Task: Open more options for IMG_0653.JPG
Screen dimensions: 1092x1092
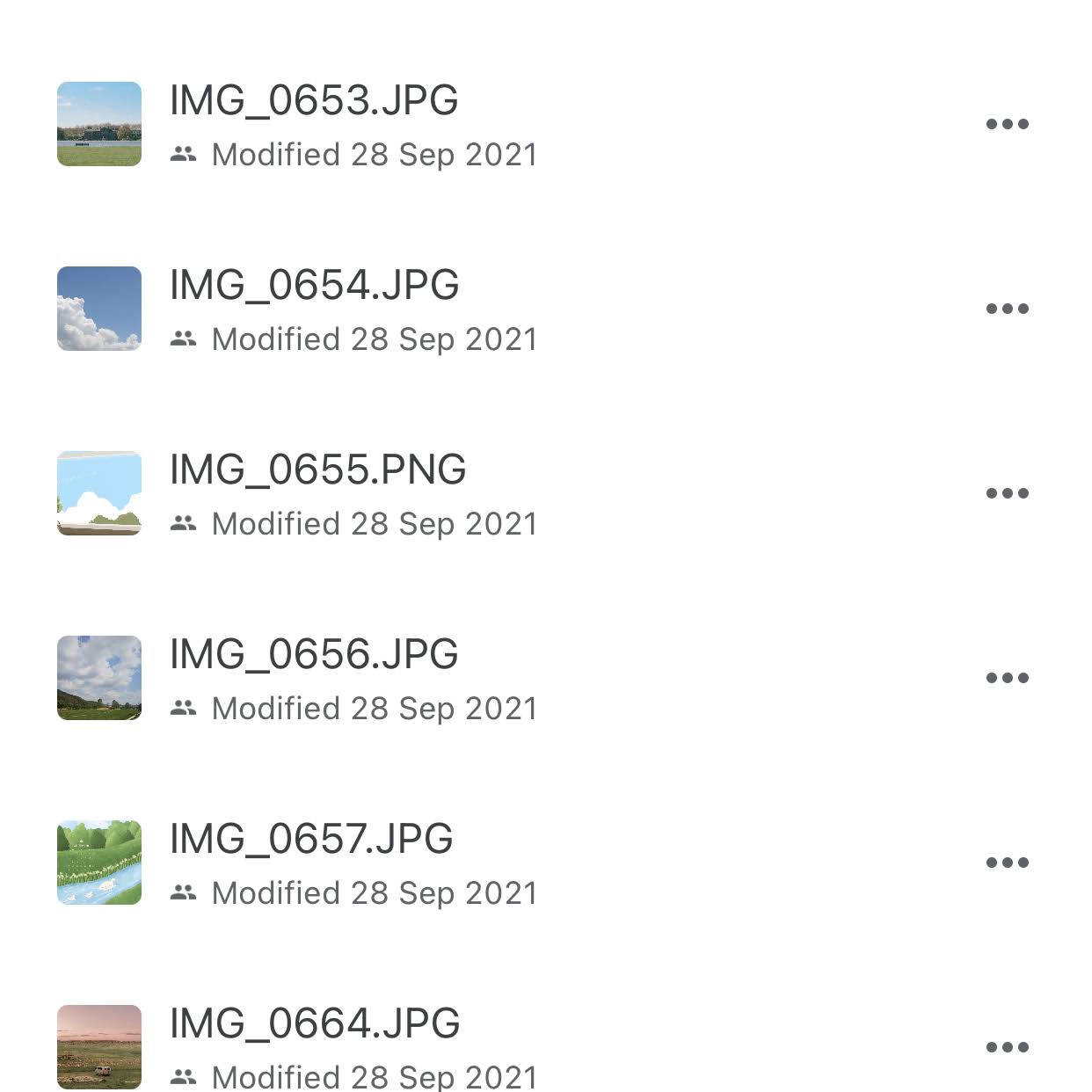Action: [1007, 124]
